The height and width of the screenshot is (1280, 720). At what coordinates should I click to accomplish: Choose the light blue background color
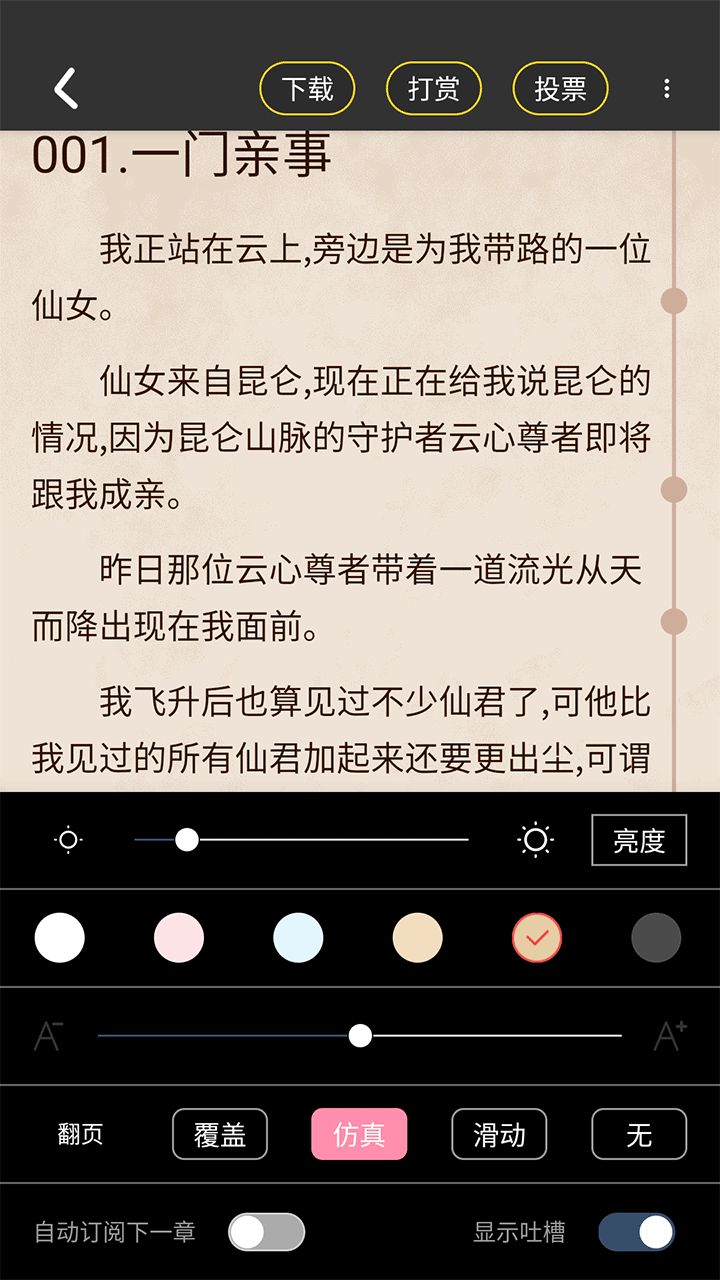(298, 938)
